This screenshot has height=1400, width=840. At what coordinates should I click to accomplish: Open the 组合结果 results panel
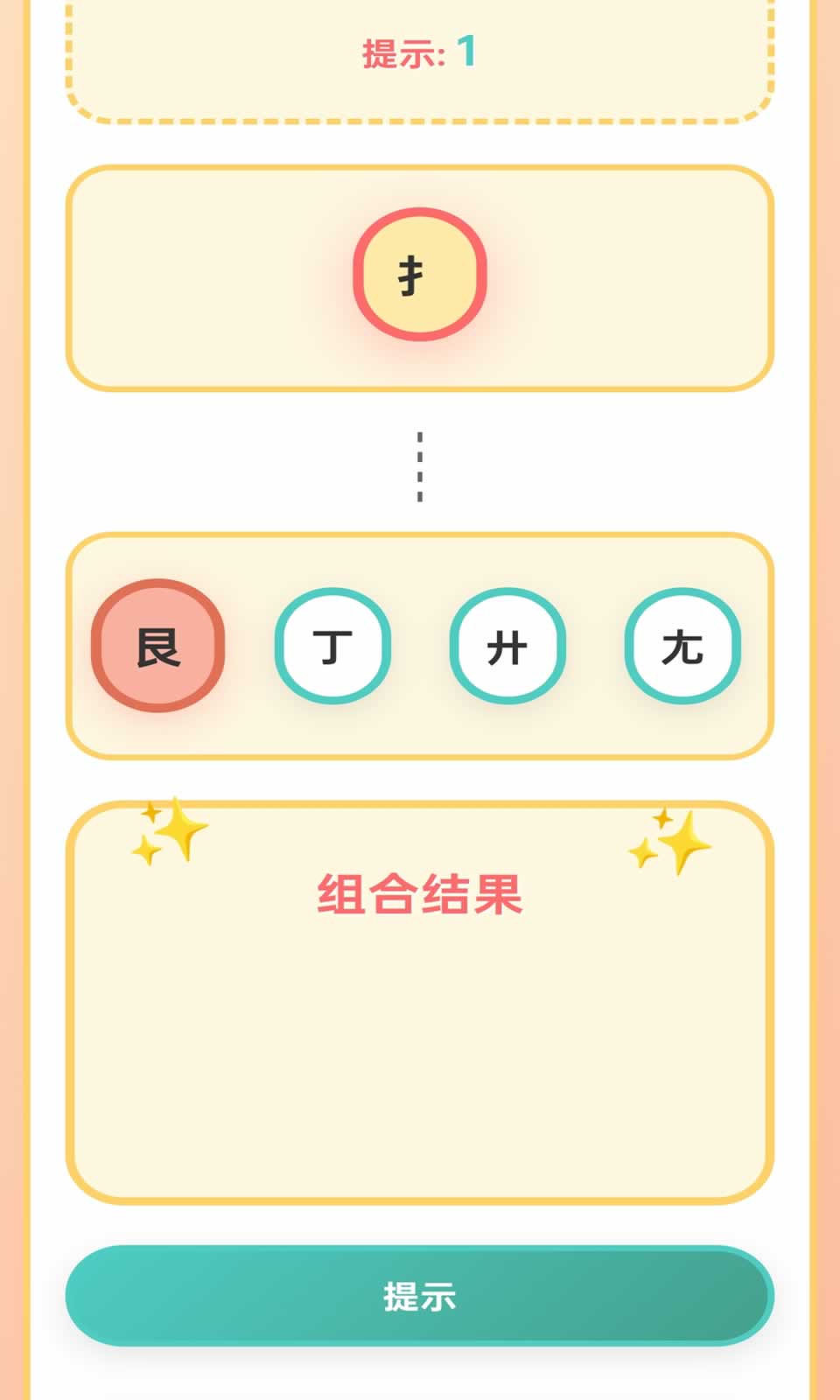[x=420, y=997]
